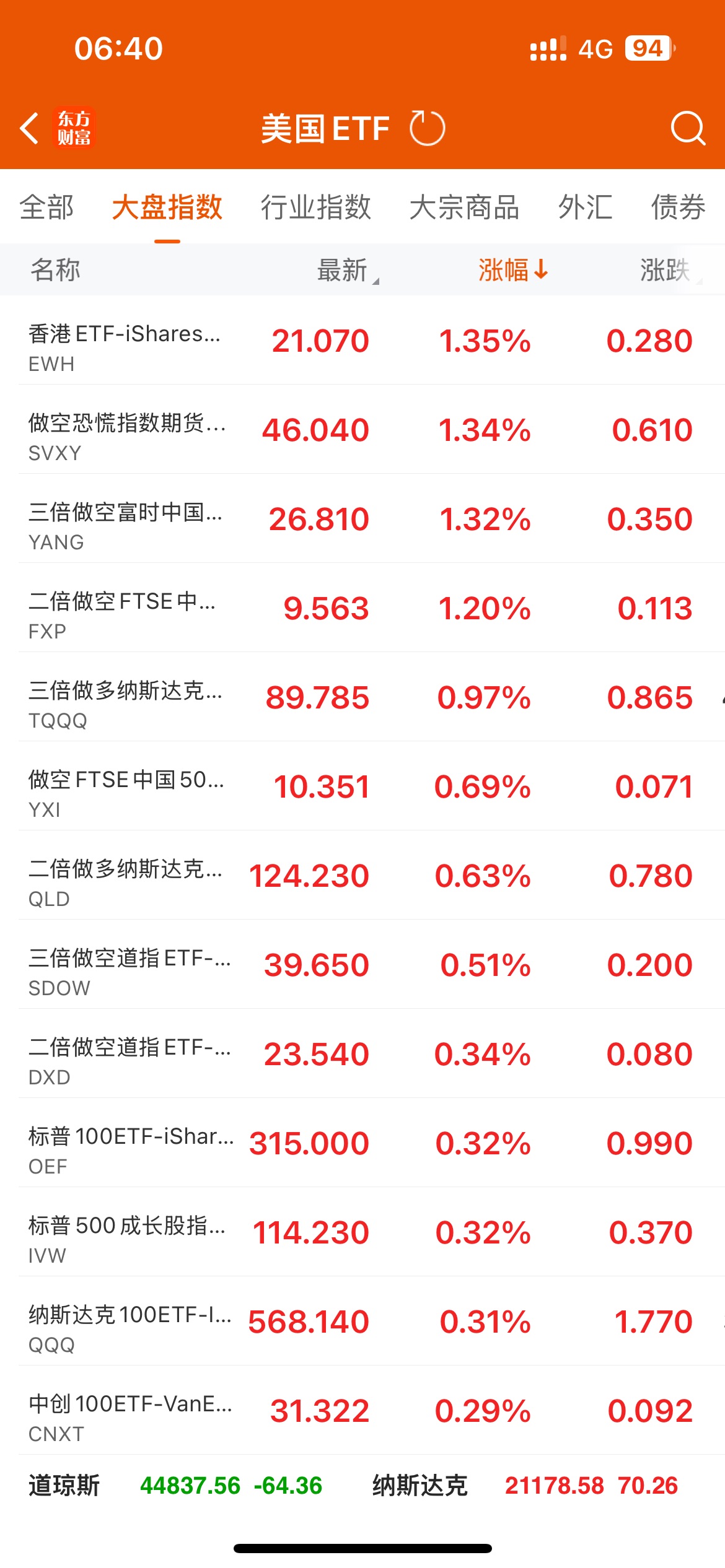
Task: Open the search magnifier icon
Action: [x=688, y=128]
